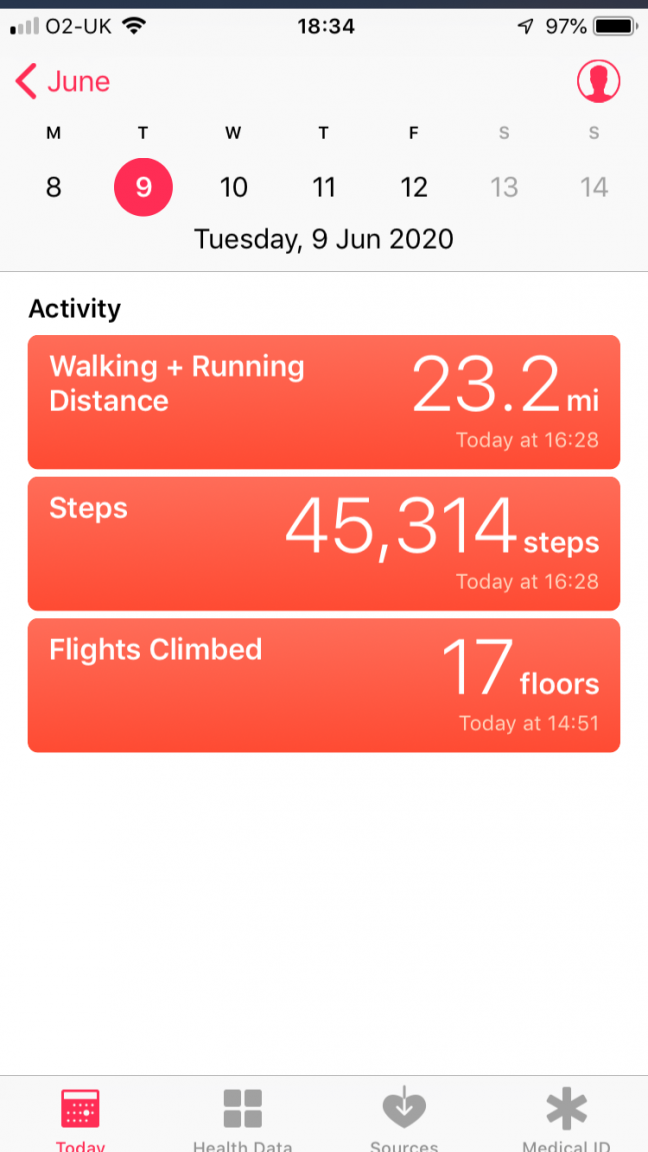Viewport: 648px width, 1152px height.
Task: Tap the Today tab
Action: click(81, 1118)
